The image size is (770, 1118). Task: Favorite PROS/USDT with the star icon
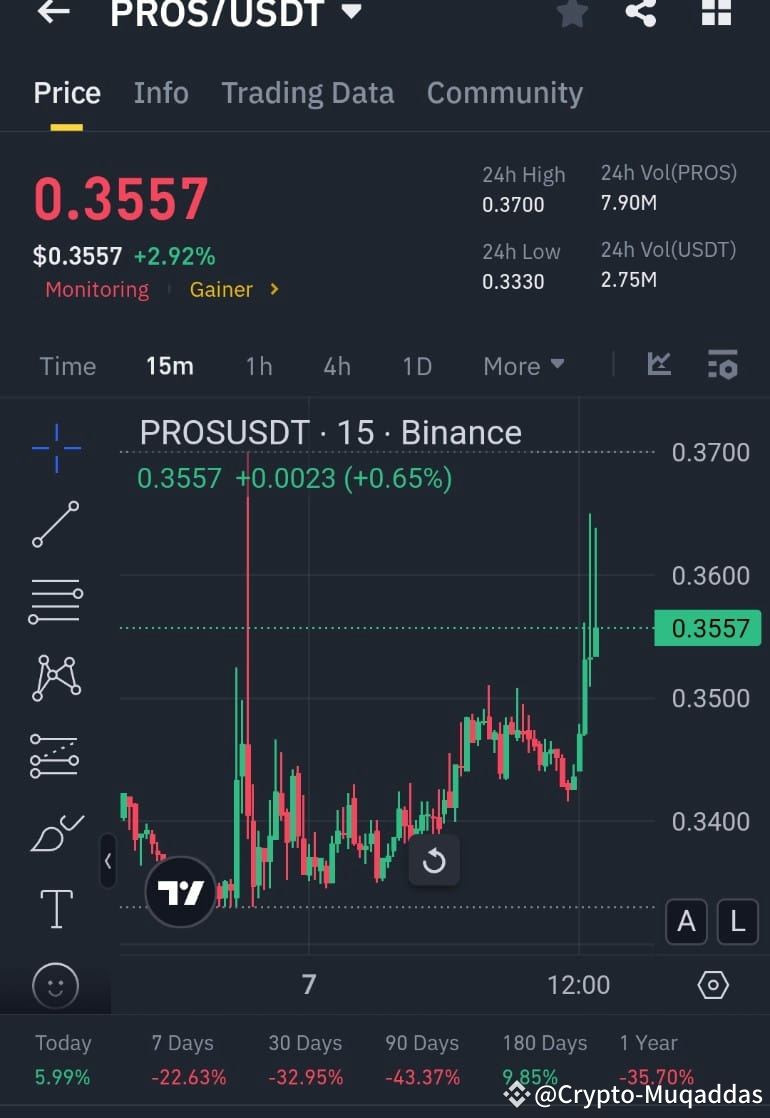pos(572,14)
